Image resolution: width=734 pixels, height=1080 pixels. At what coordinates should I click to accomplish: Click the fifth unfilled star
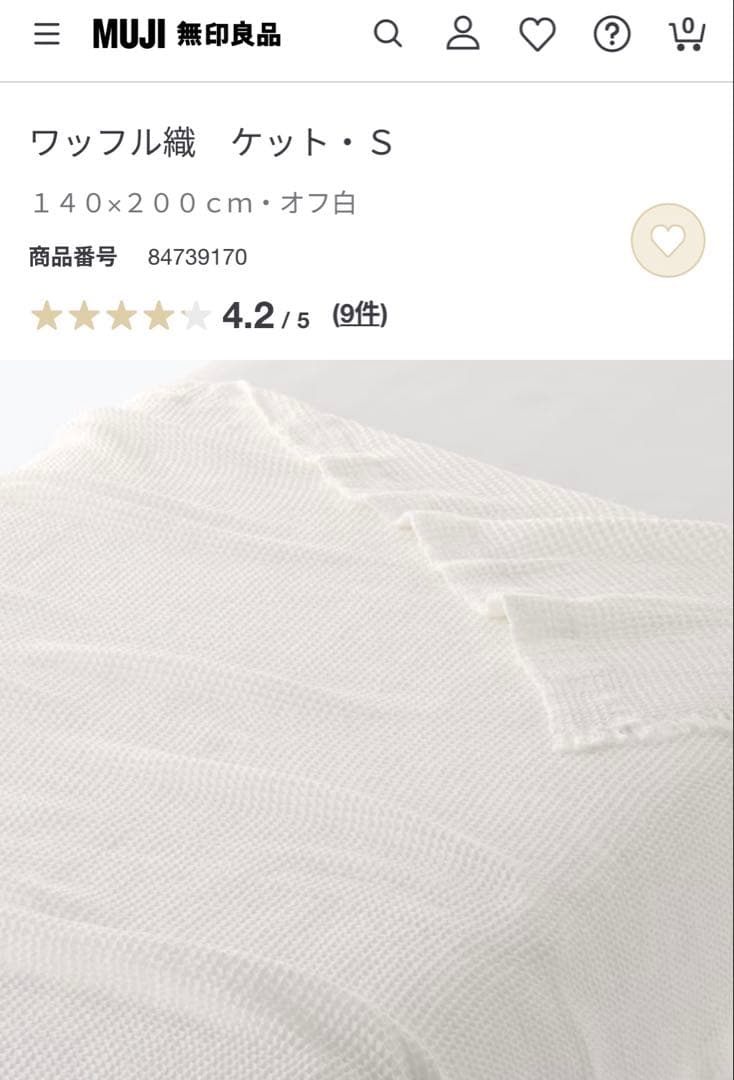click(x=196, y=315)
